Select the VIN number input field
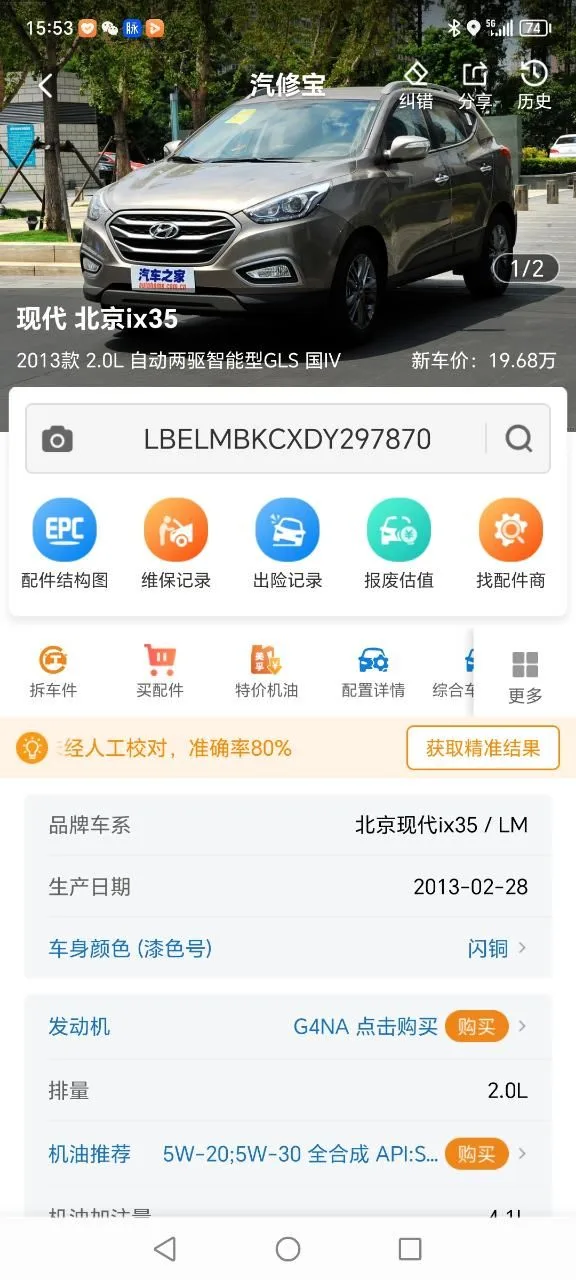 coord(287,439)
